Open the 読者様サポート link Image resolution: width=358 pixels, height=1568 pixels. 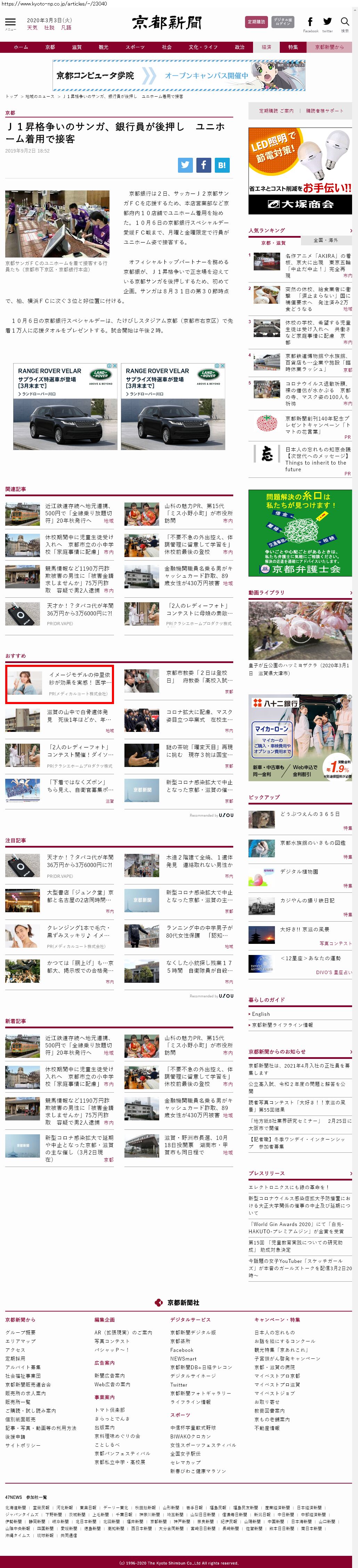(324, 111)
